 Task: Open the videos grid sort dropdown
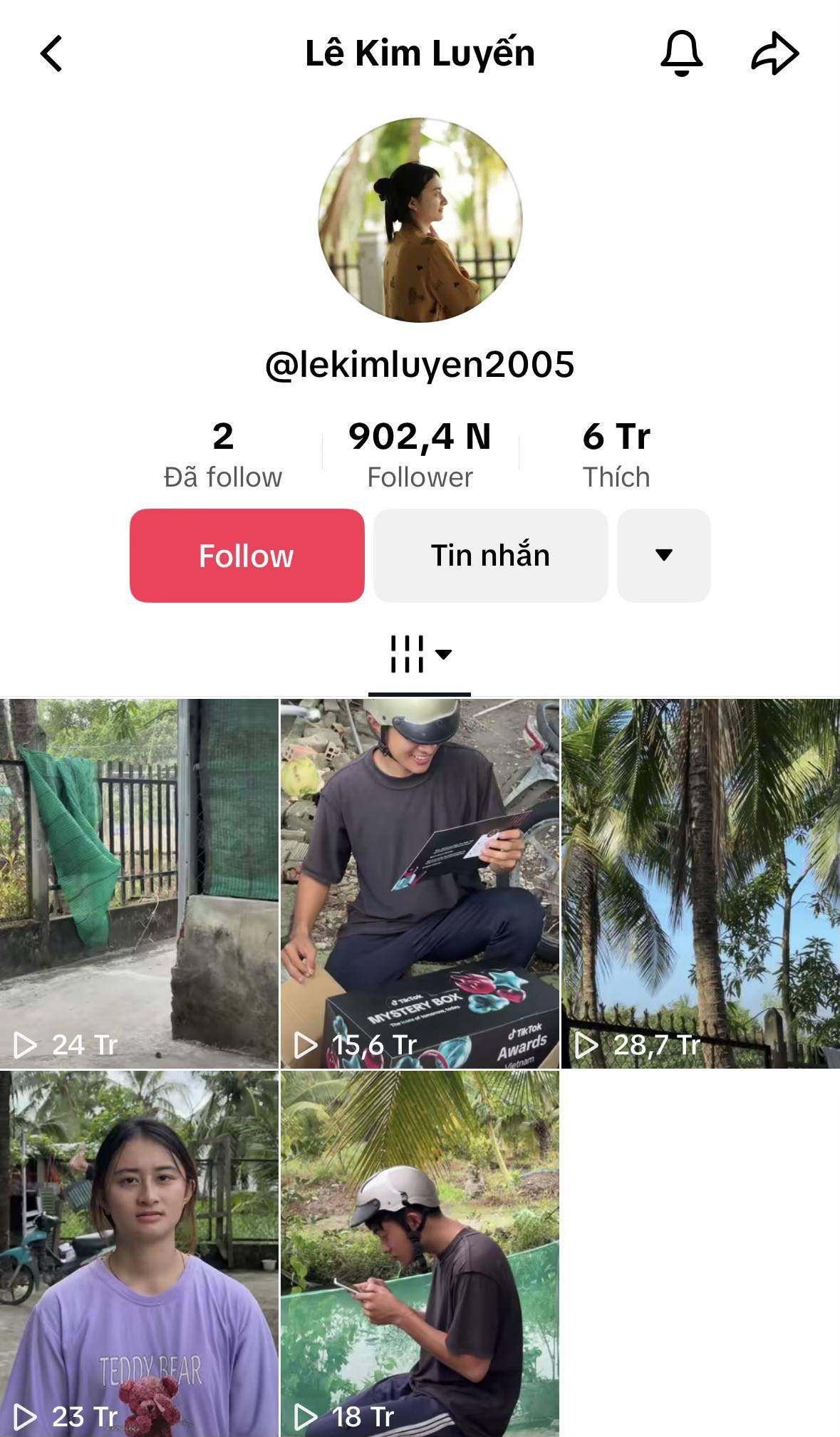[420, 654]
